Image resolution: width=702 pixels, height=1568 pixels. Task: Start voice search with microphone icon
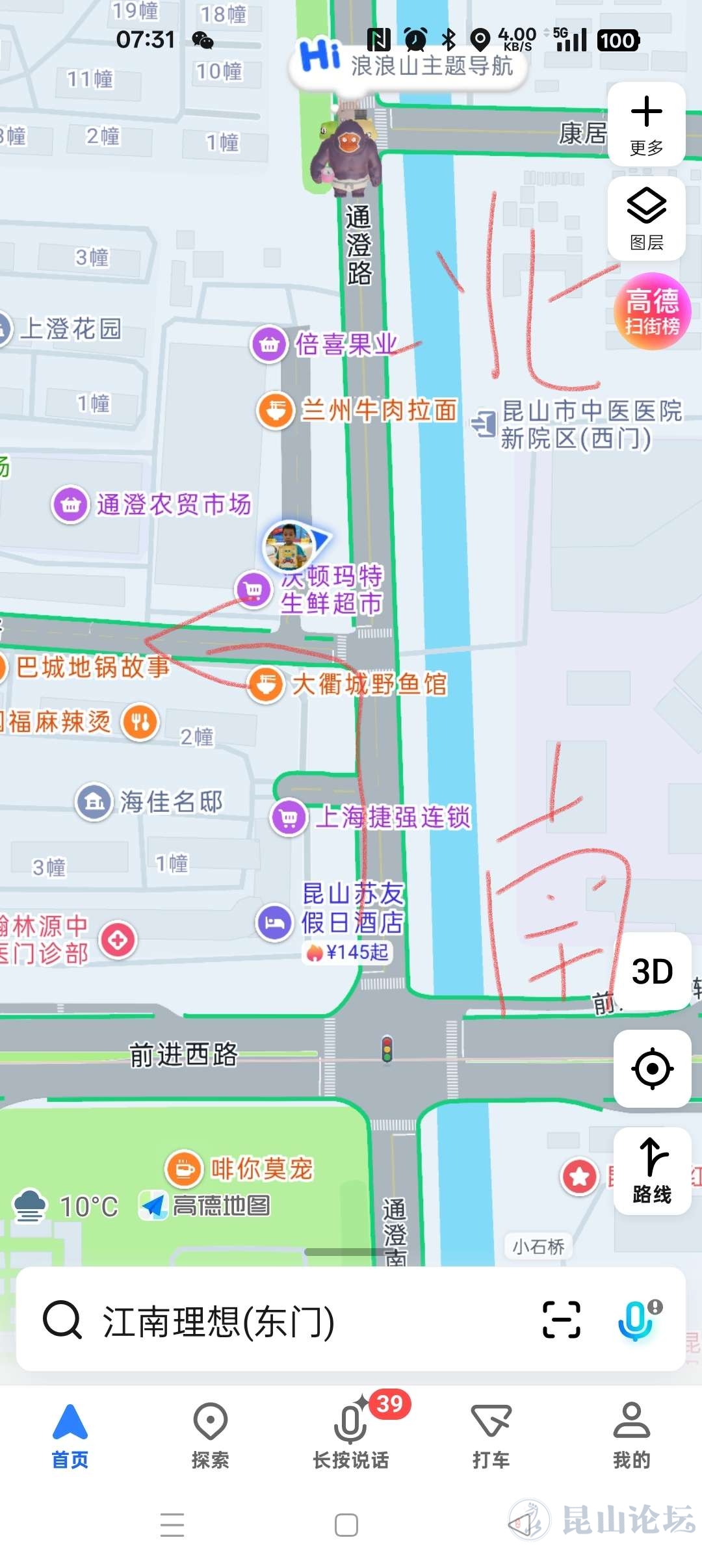(637, 1320)
